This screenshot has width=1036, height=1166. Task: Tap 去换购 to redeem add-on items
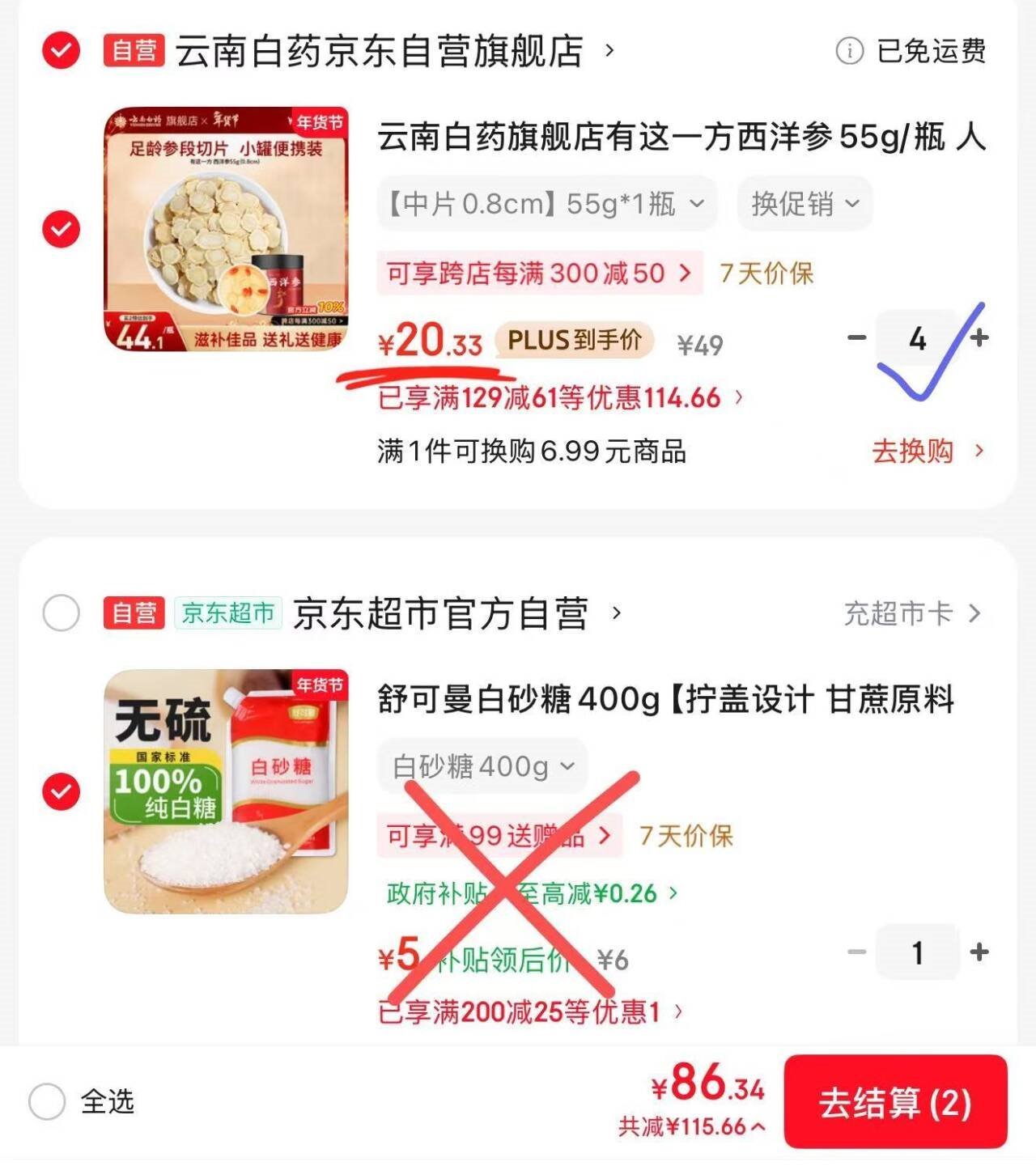(928, 451)
